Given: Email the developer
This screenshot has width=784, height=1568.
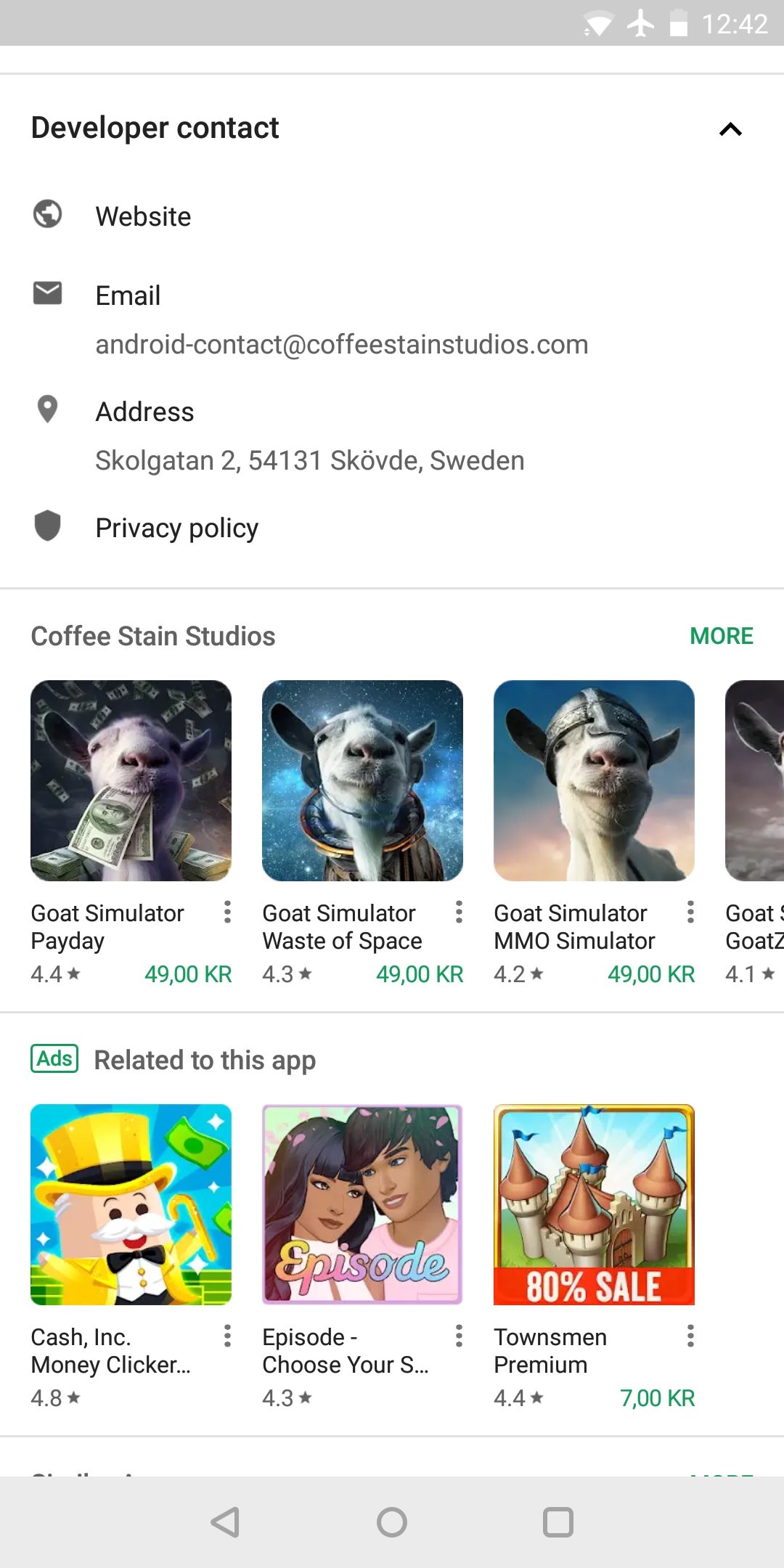Looking at the screenshot, I should point(392,319).
